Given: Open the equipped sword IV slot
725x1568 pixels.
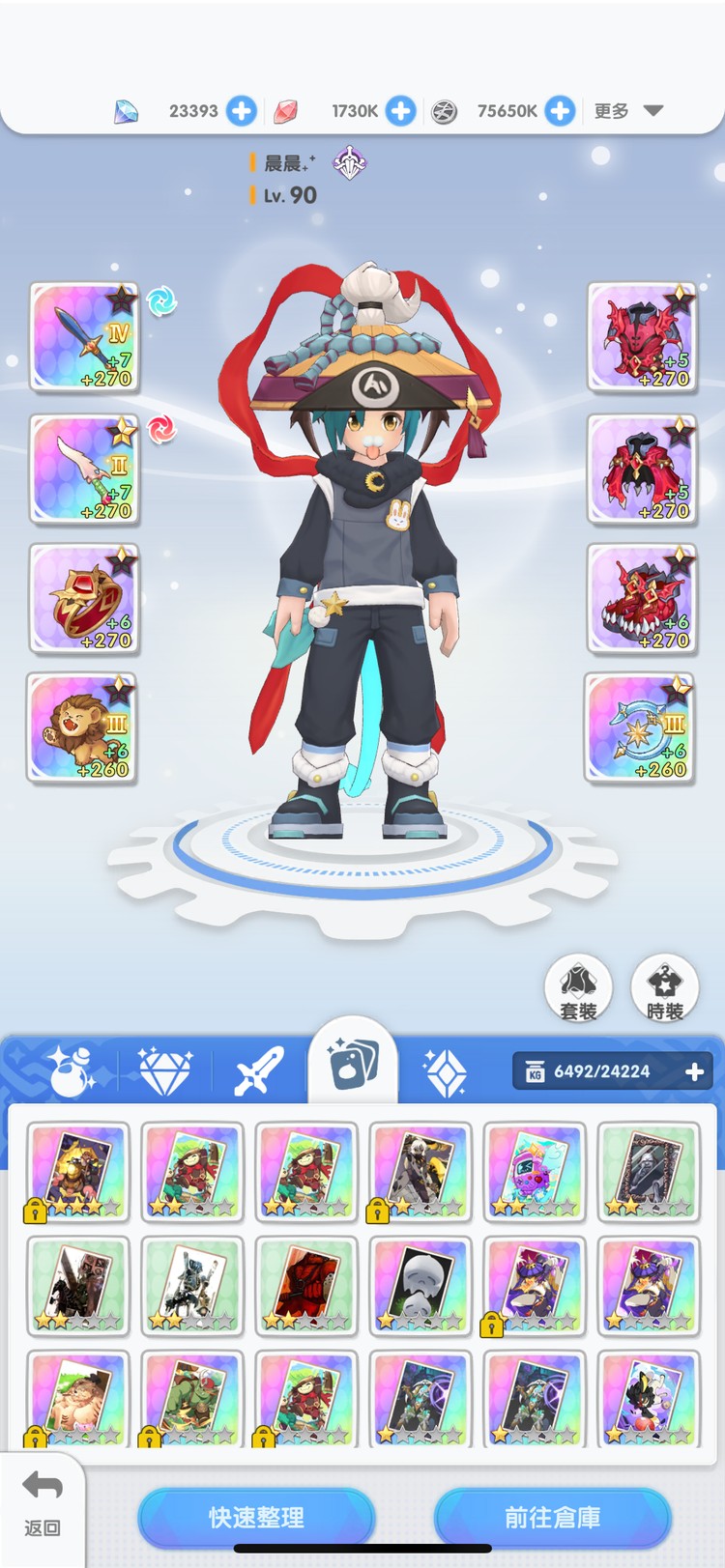Looking at the screenshot, I should point(84,337).
